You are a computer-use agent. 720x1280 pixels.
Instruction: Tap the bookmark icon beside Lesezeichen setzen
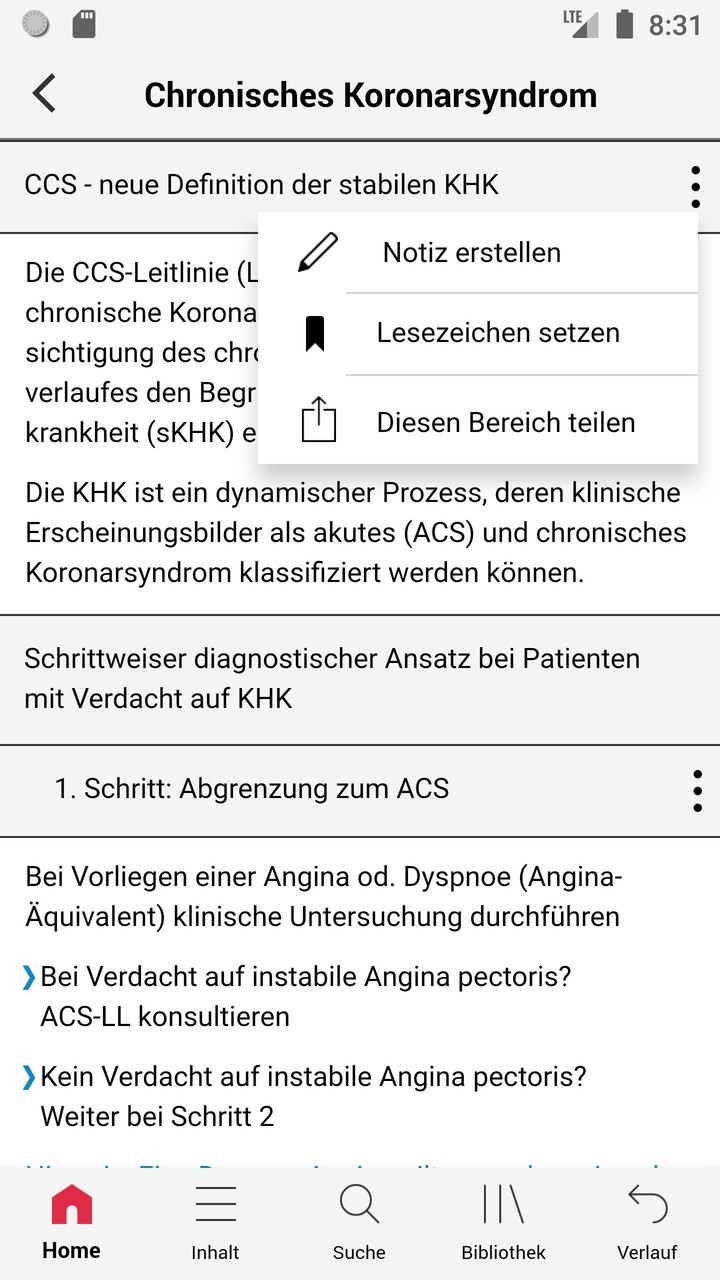pos(316,333)
